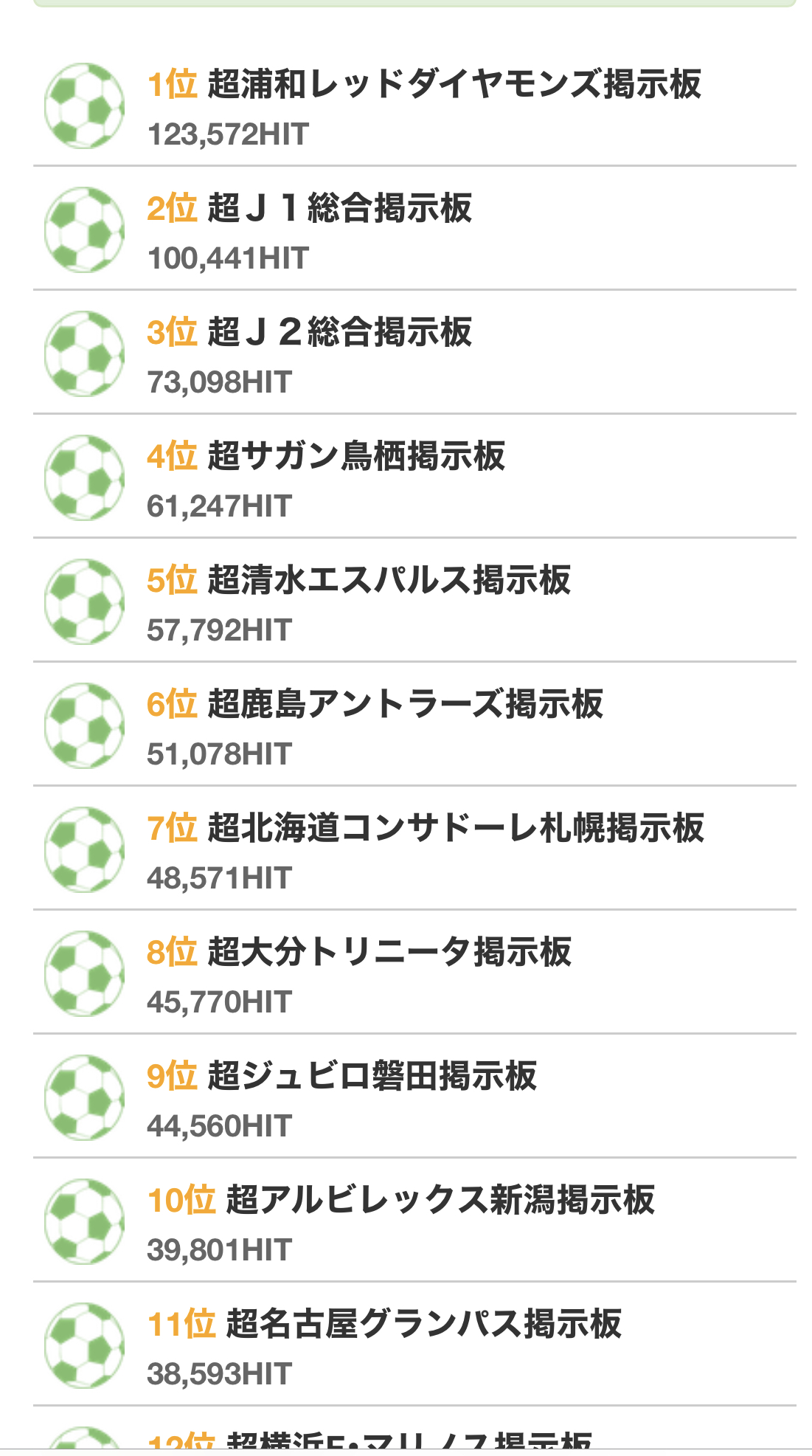Open the 超サガン鳥栖掲示板 board

414,477
